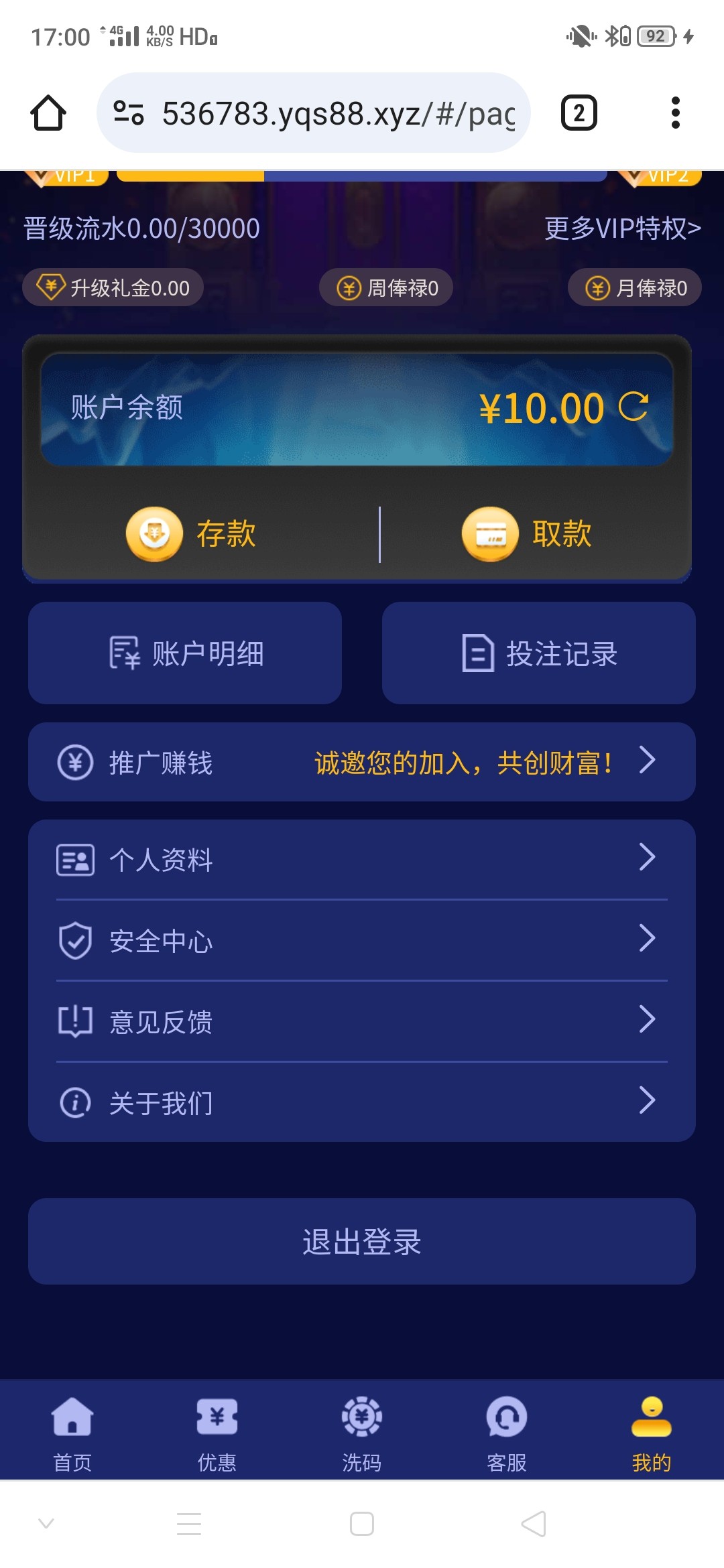
Task: Tap 取款 to withdraw funds
Action: coord(527,534)
